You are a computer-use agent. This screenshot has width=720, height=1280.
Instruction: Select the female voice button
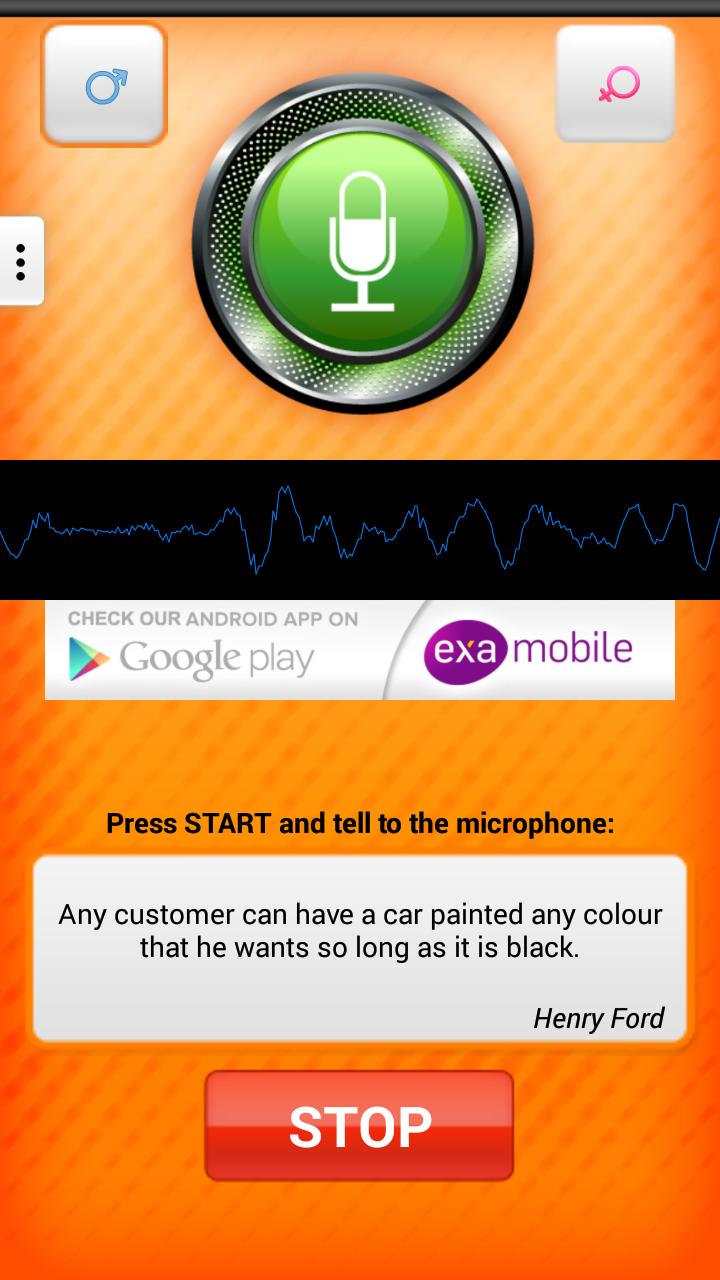616,84
